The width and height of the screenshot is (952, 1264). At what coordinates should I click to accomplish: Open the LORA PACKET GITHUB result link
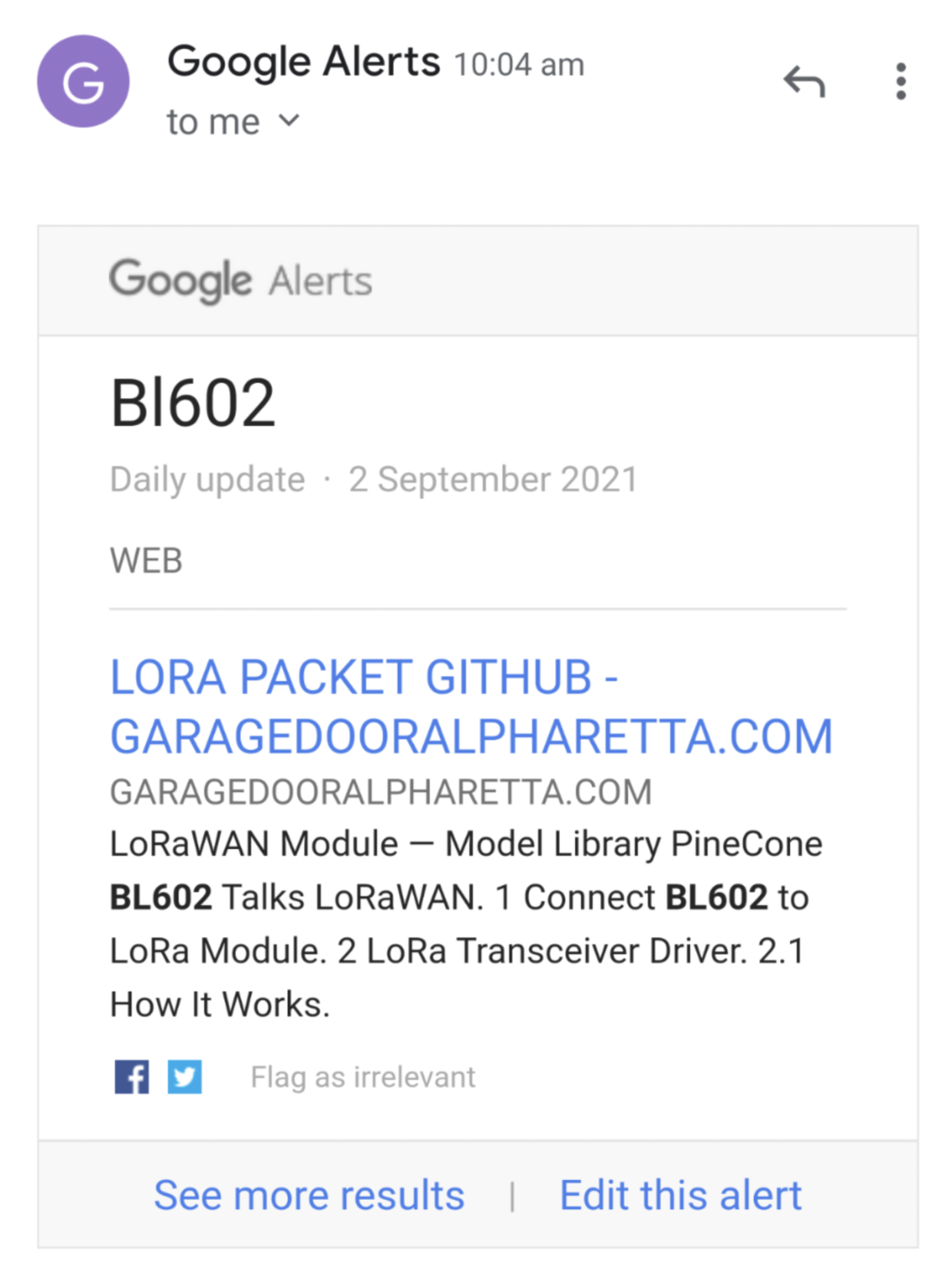(470, 707)
